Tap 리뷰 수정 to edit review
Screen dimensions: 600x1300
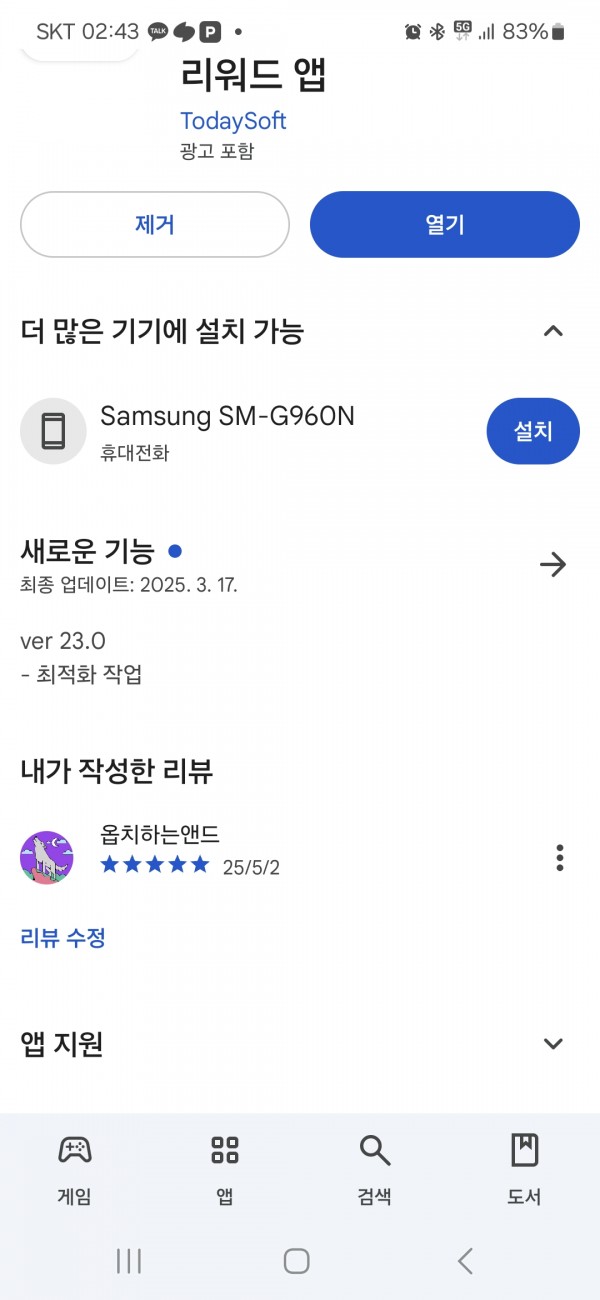[63, 938]
